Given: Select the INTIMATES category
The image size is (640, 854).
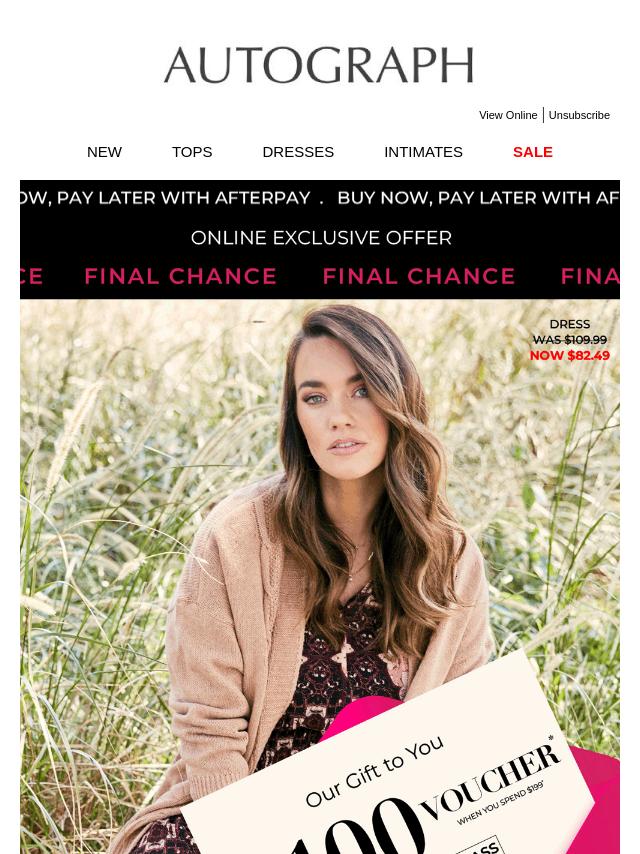Looking at the screenshot, I should coord(423,152).
